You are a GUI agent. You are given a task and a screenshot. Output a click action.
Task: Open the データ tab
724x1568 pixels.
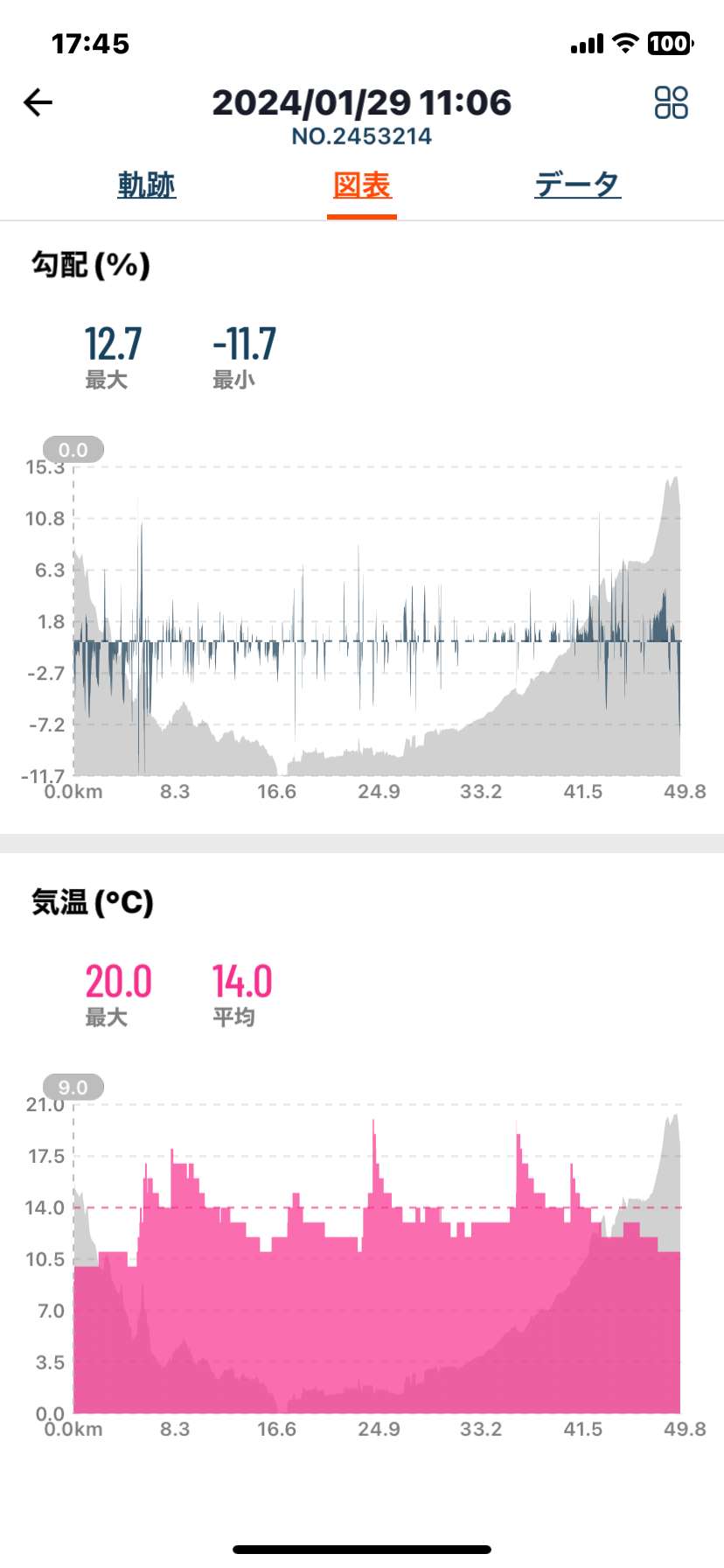tap(578, 185)
